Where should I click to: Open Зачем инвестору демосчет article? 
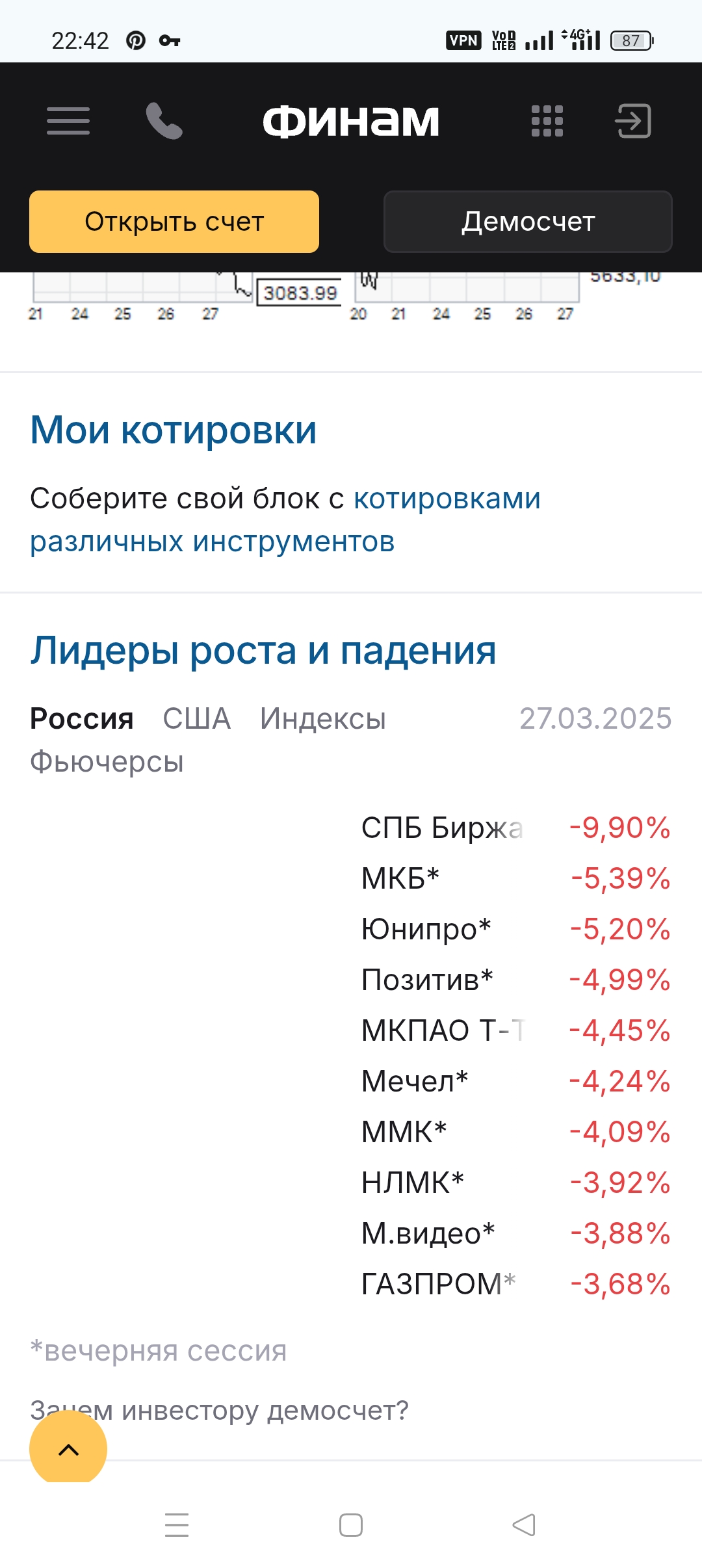click(260, 1411)
